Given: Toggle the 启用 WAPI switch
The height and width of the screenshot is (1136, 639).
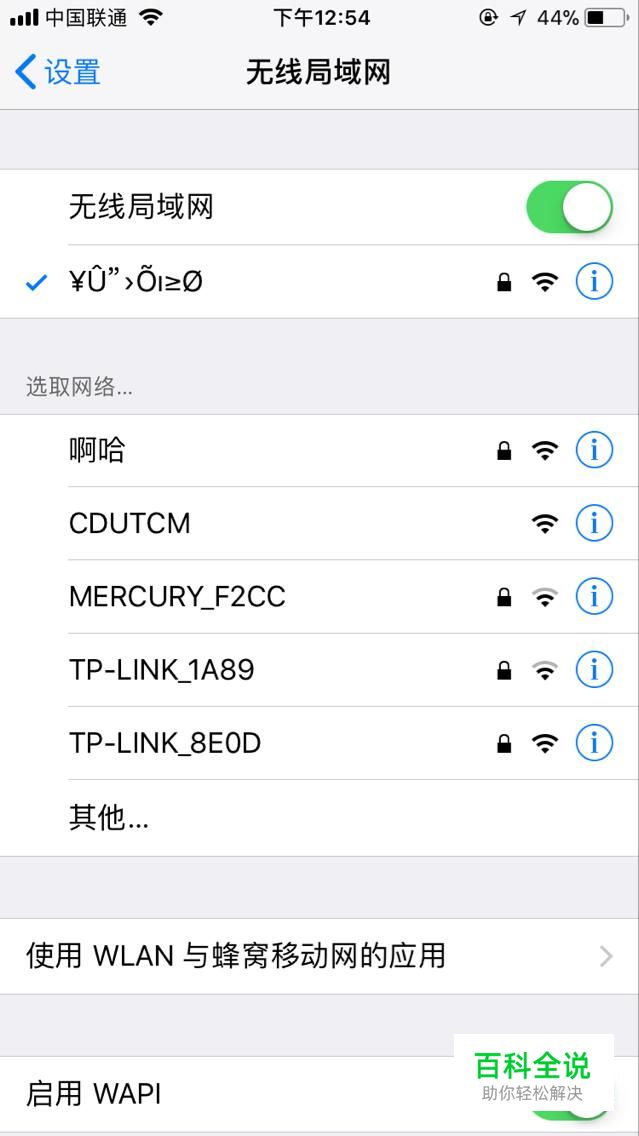Looking at the screenshot, I should pos(569,1094).
